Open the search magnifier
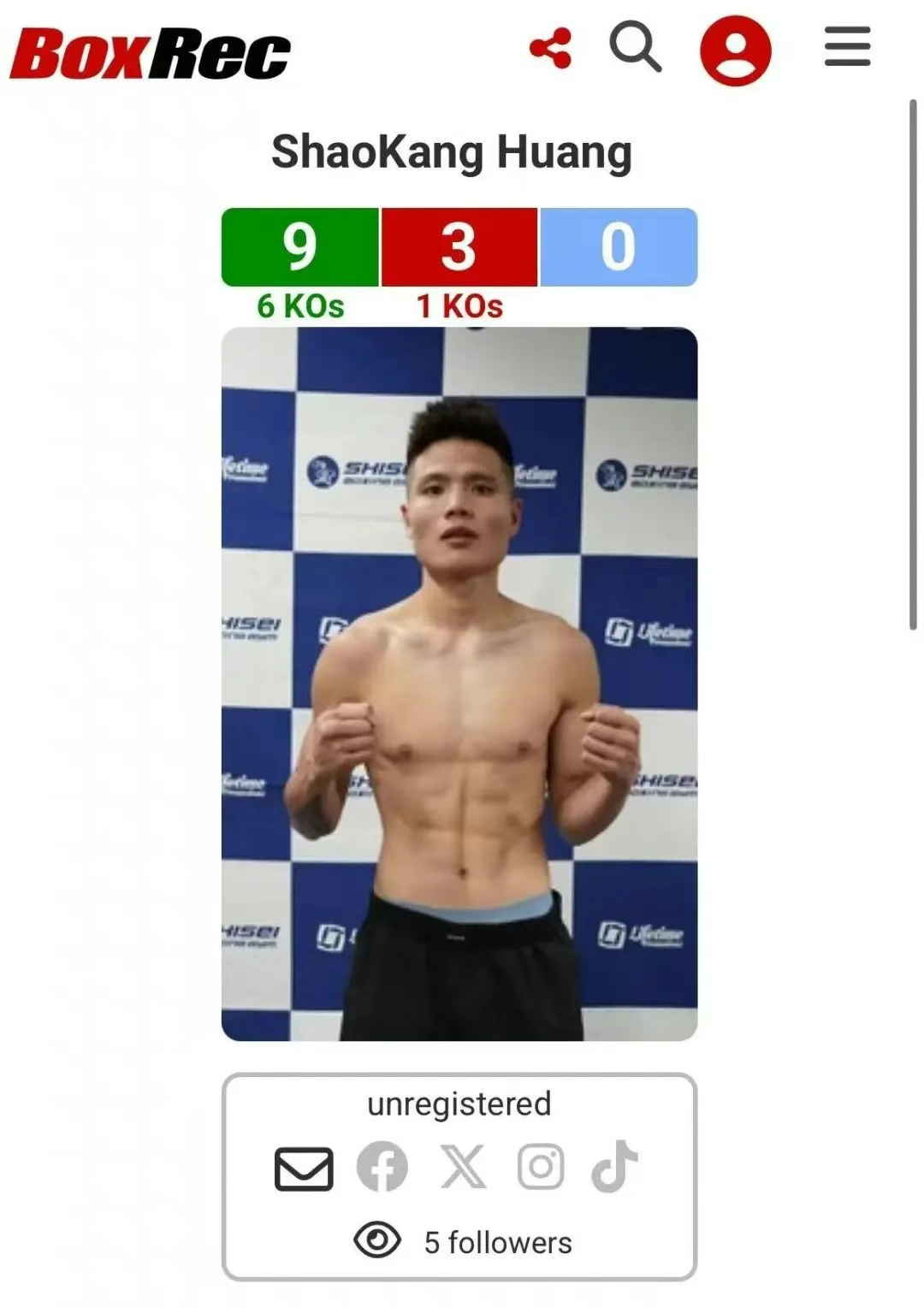 click(635, 47)
